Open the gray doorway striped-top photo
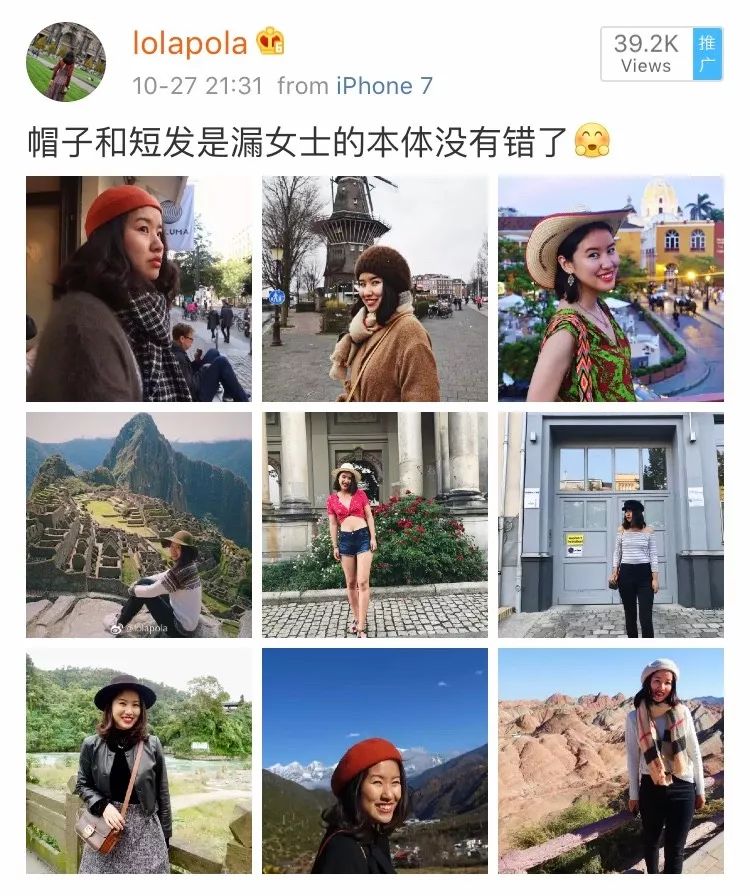This screenshot has height=896, width=750. pos(610,524)
